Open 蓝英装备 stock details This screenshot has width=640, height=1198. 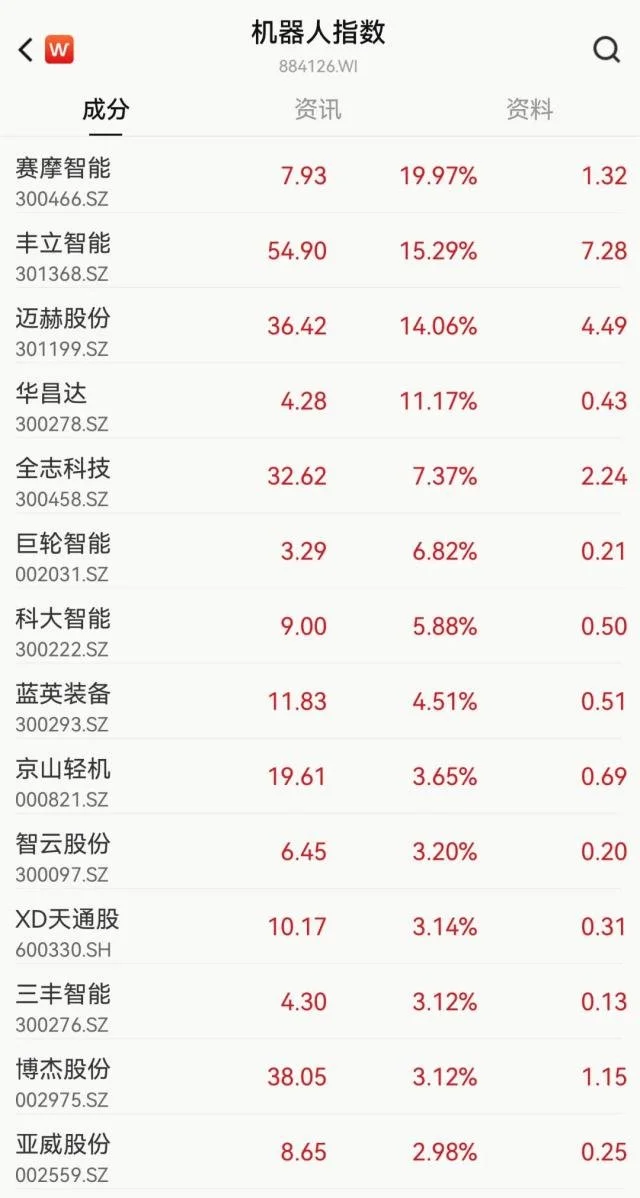point(320,701)
